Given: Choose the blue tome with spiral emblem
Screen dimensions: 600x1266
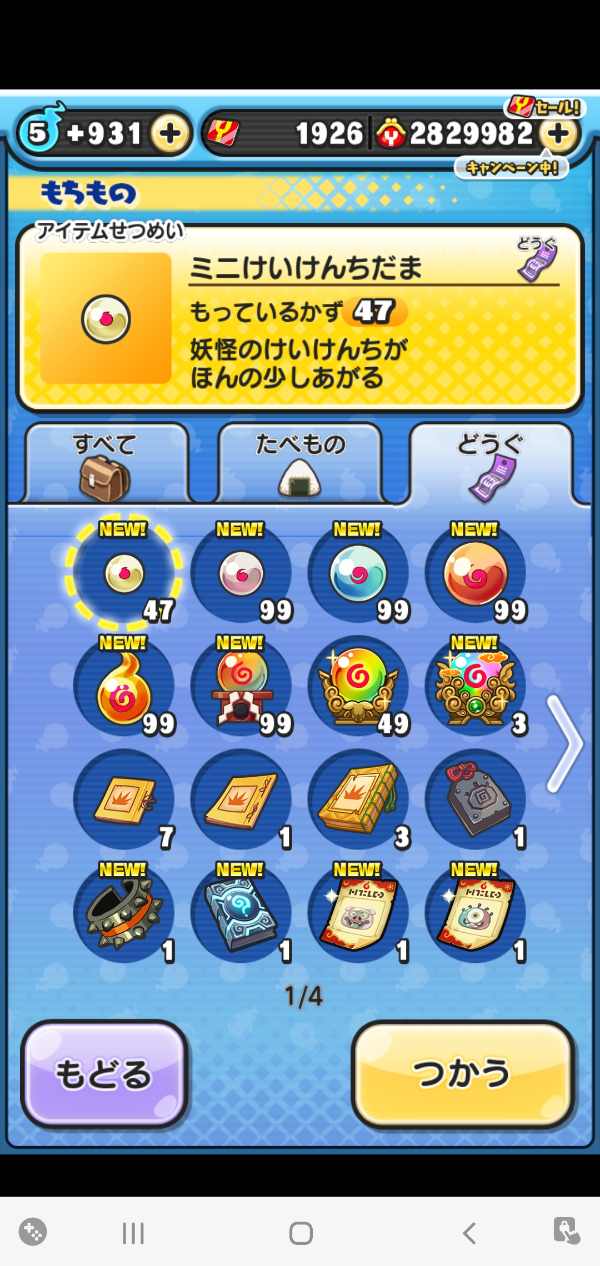Looking at the screenshot, I should [241, 912].
